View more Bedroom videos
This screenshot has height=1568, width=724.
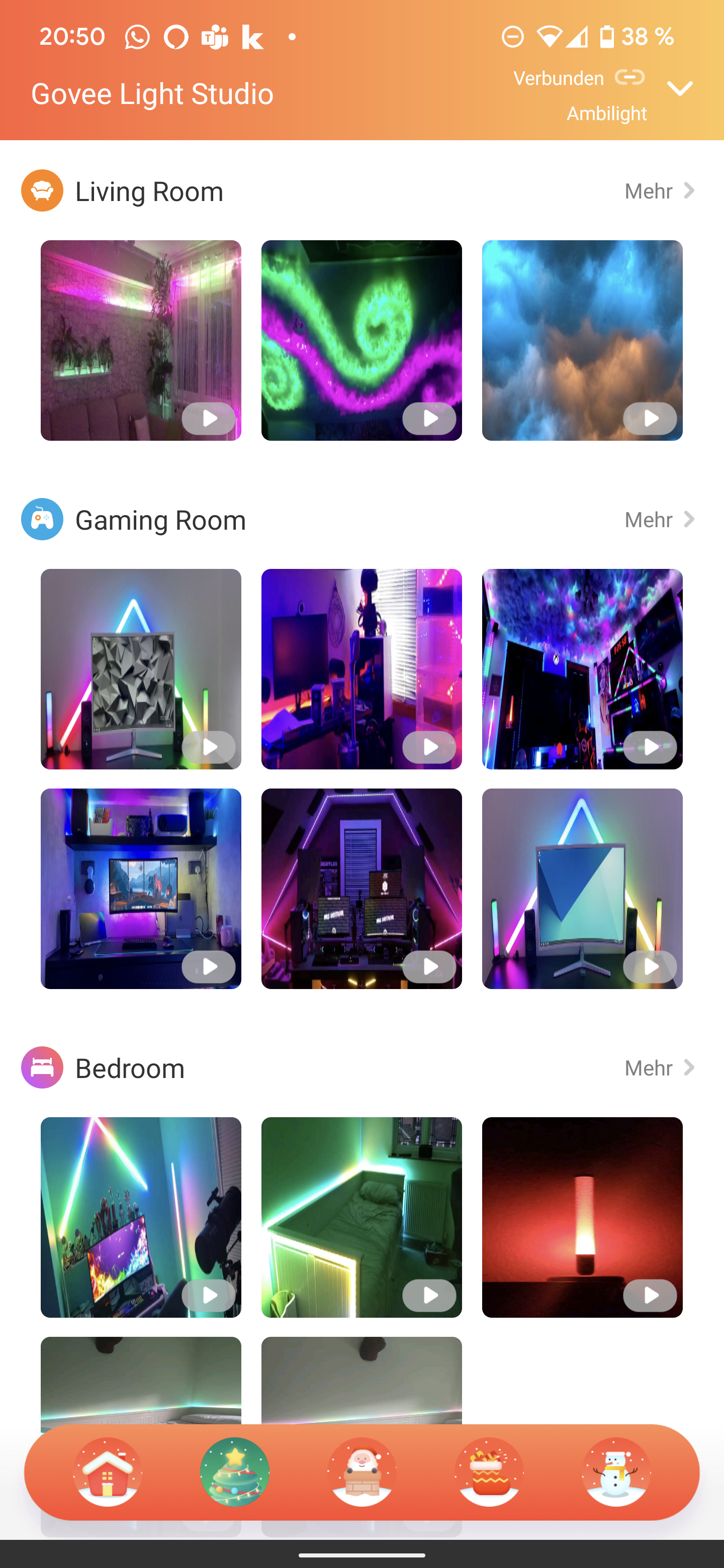(659, 1067)
